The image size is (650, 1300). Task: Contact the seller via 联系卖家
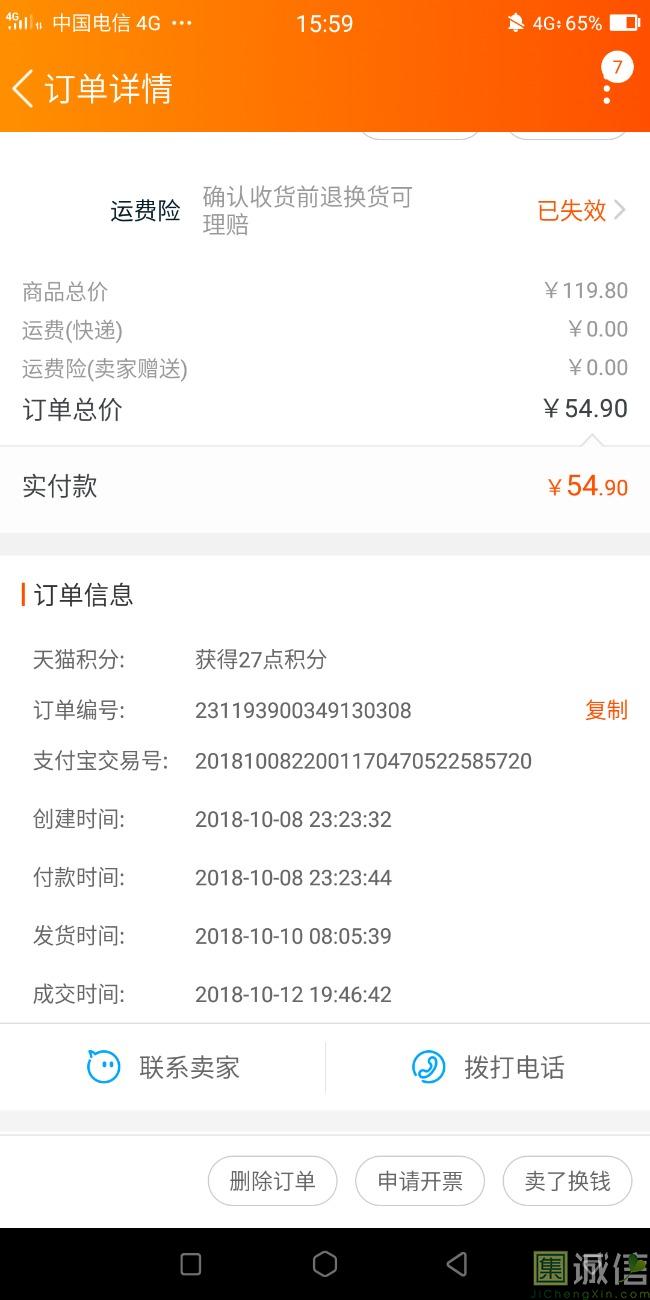[163, 1067]
